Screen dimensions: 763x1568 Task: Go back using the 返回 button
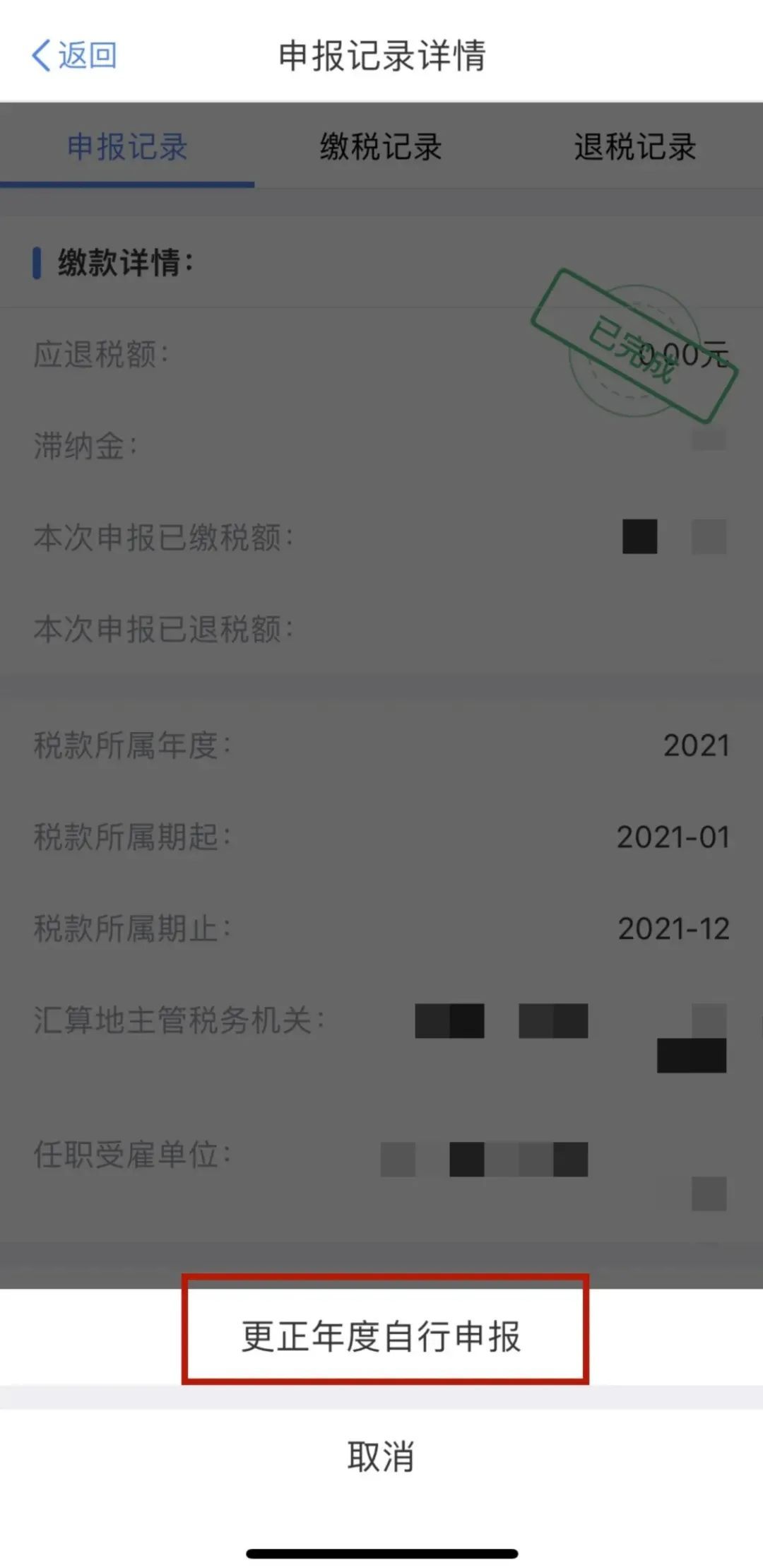point(74,55)
